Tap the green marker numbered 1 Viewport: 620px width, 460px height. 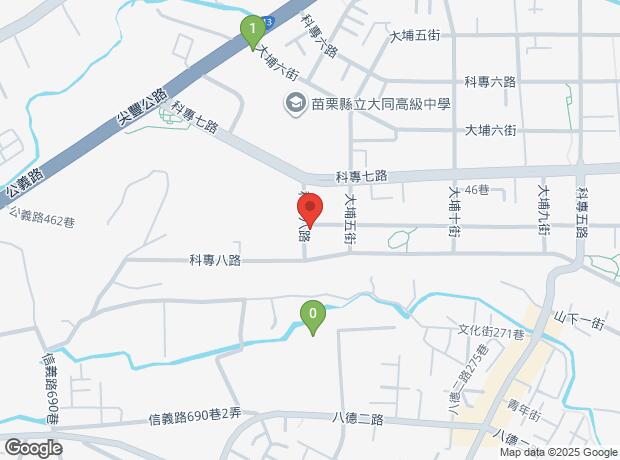[254, 29]
